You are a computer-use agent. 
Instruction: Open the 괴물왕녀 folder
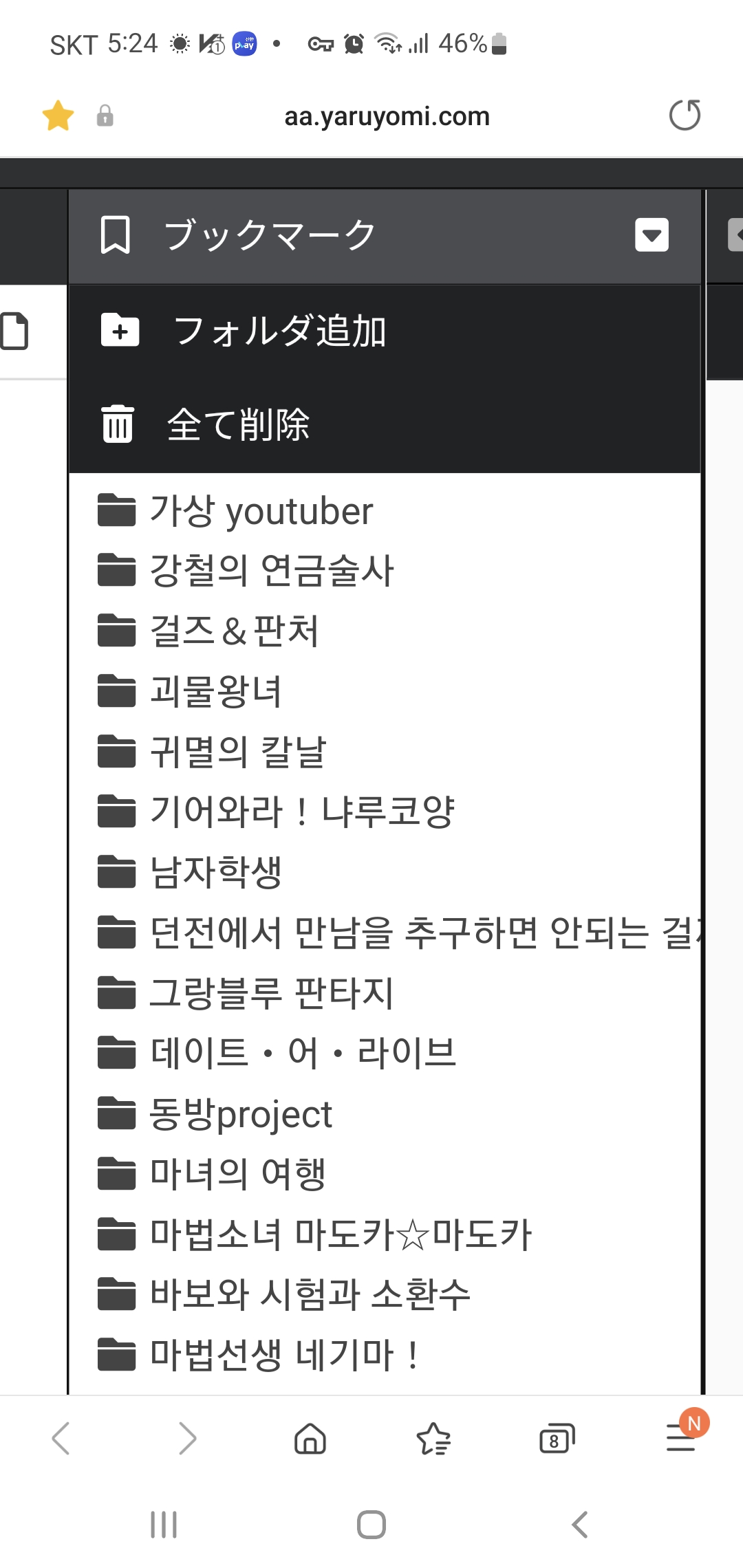tap(215, 691)
